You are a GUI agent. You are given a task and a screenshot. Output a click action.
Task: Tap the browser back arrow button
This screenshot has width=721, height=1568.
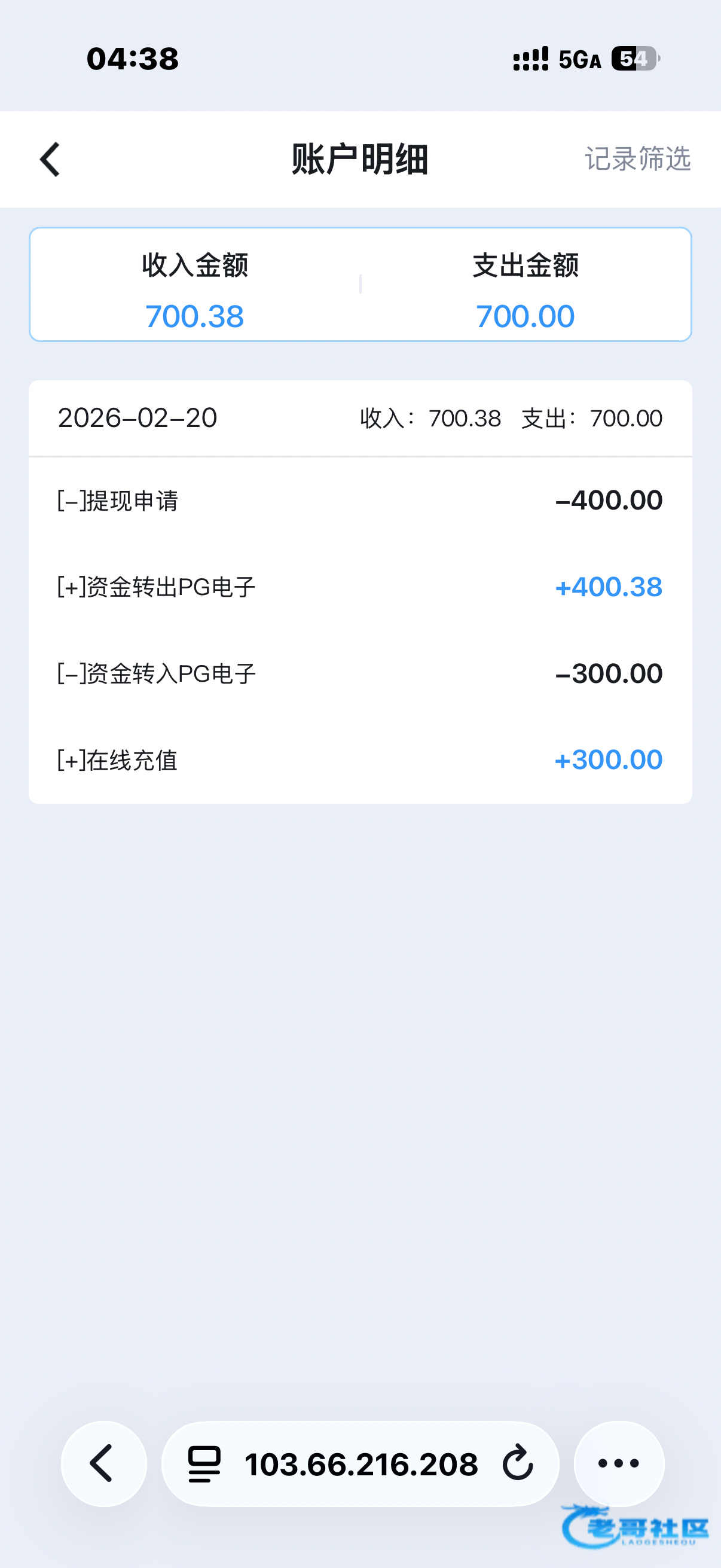pyautogui.click(x=104, y=1463)
